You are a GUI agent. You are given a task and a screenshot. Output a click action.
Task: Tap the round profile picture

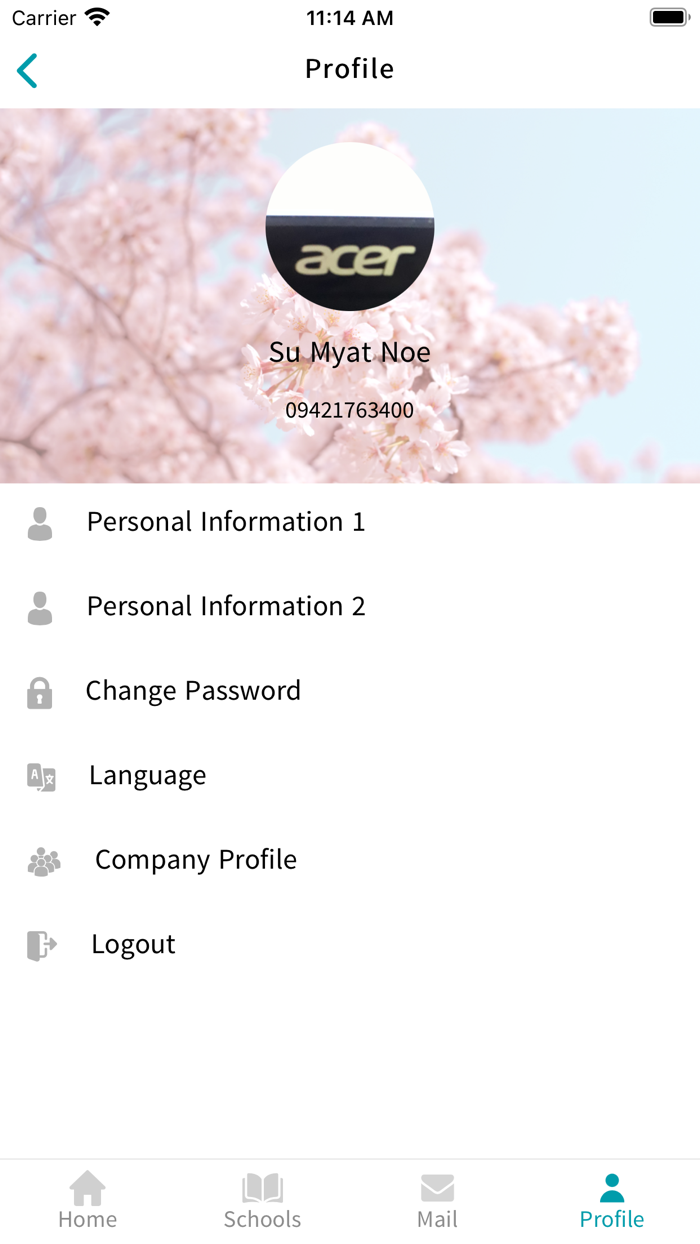(350, 227)
